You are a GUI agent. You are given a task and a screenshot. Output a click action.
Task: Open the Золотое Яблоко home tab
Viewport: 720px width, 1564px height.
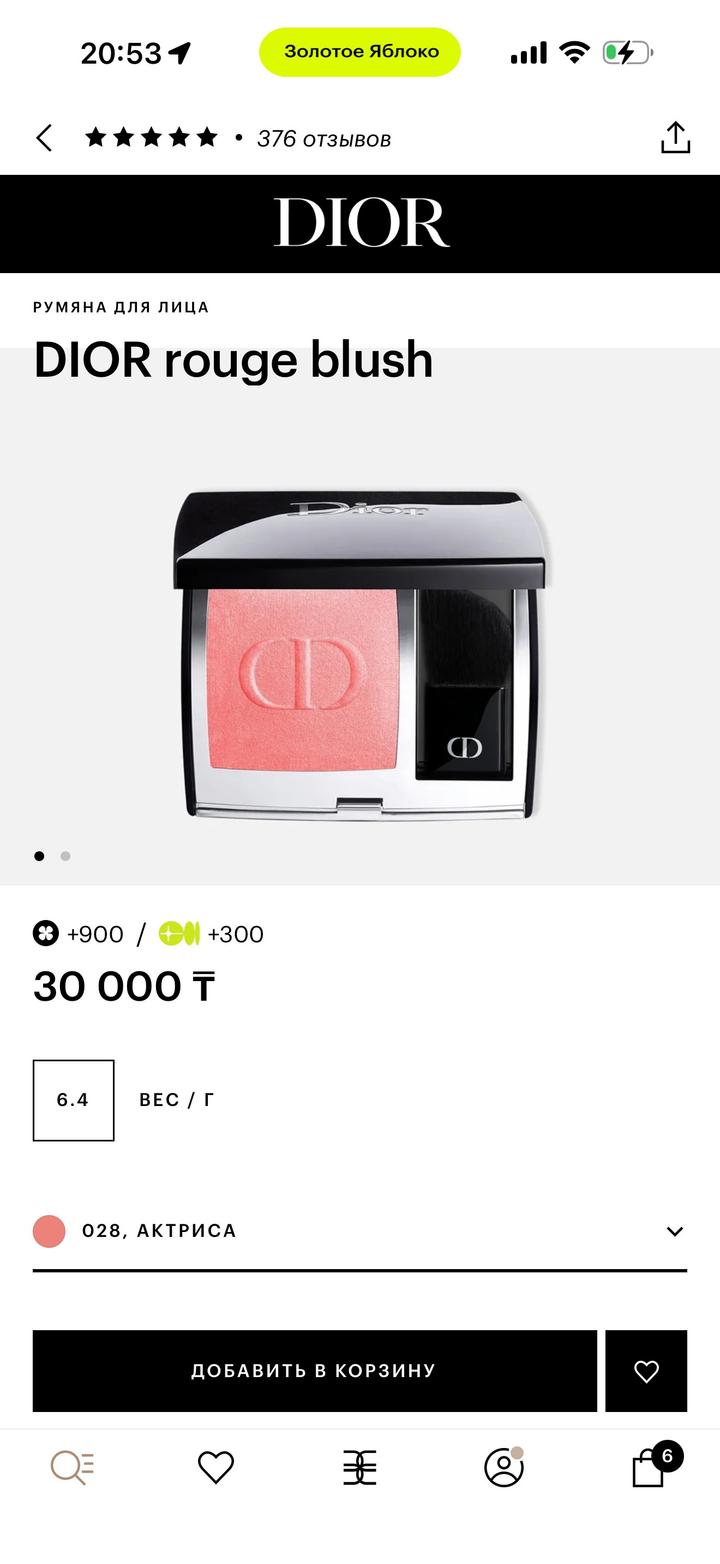(360, 1467)
